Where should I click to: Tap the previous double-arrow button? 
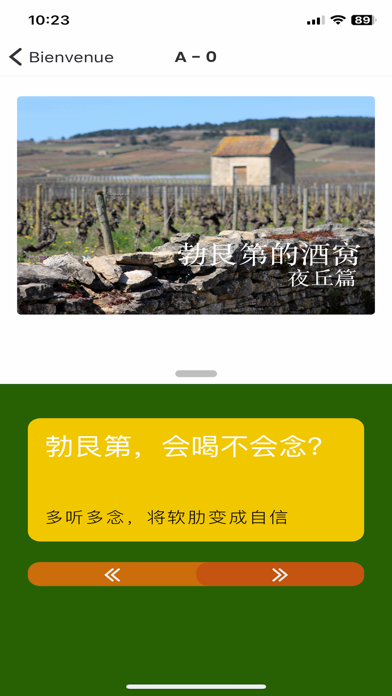tap(112, 574)
